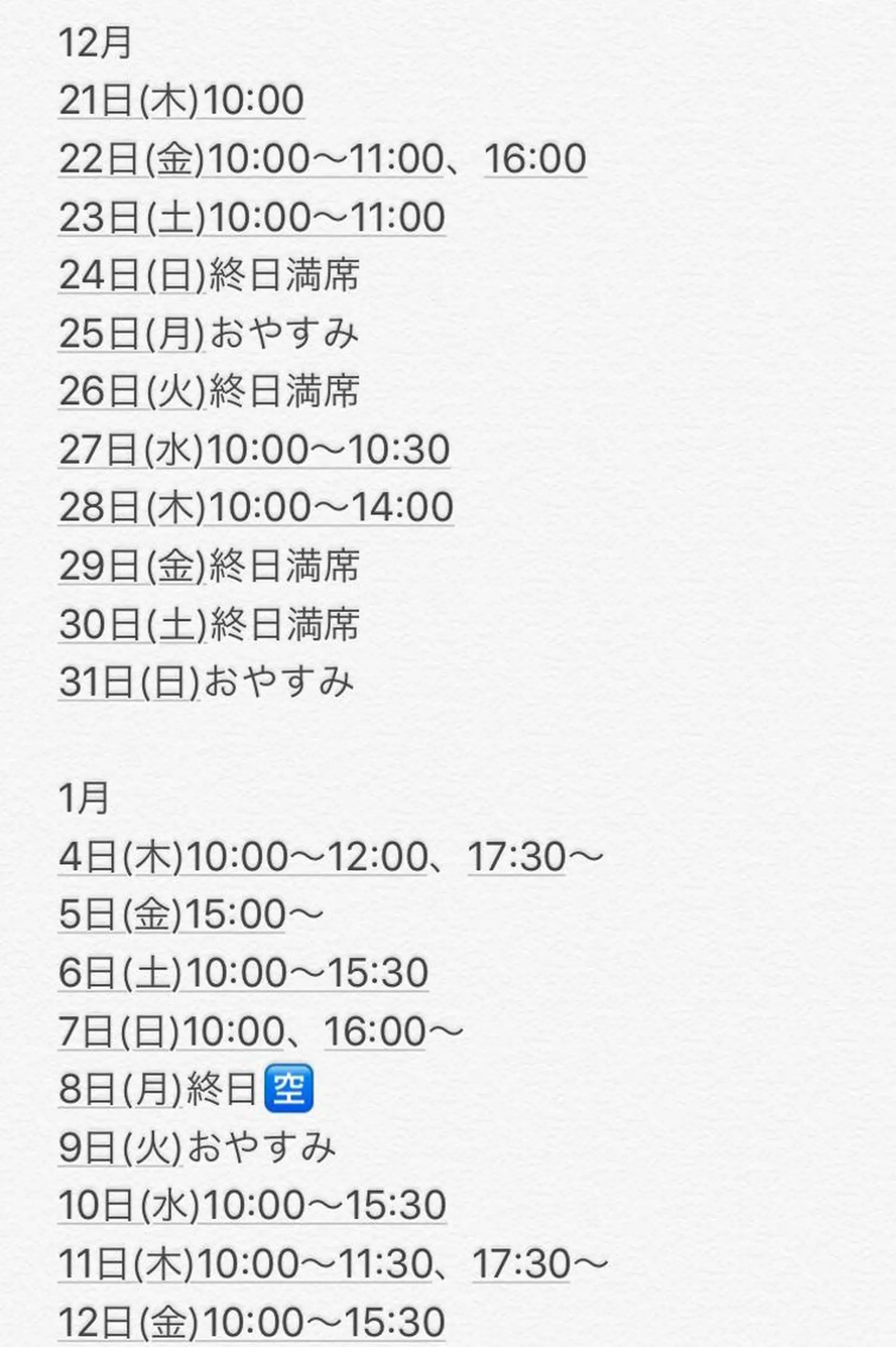Open the 4日(木)10:00〜12:00 link
The height and width of the screenshot is (1347, 896).
(x=243, y=857)
